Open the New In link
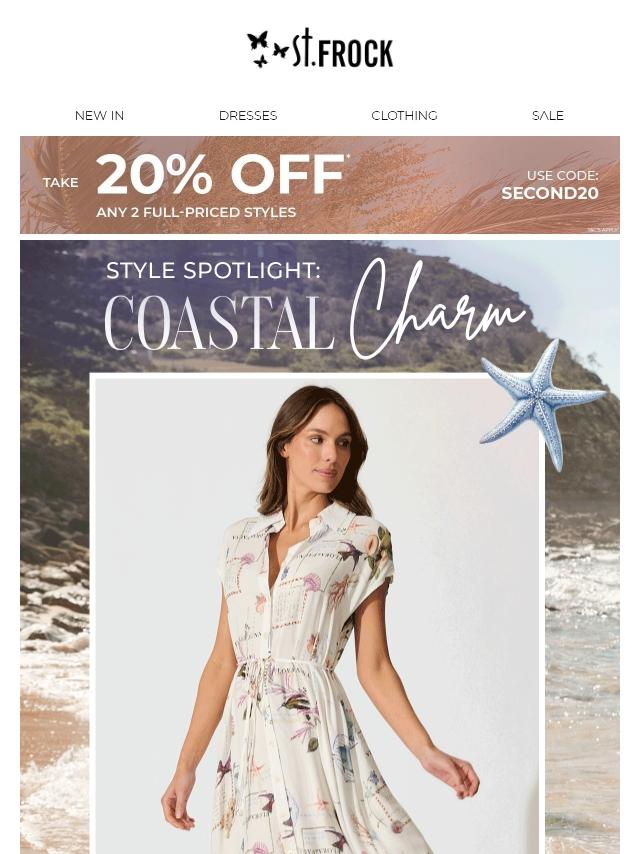 99,116
